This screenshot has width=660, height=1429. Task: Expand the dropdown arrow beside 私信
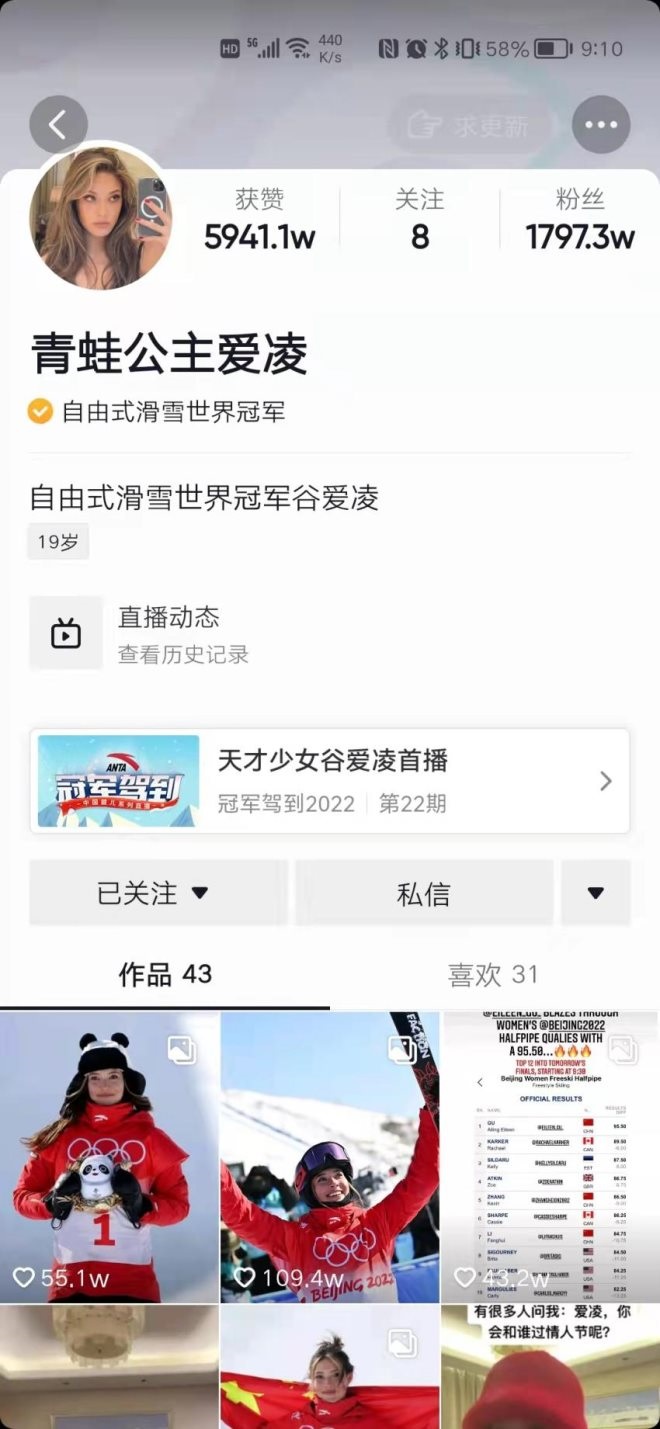tap(596, 892)
